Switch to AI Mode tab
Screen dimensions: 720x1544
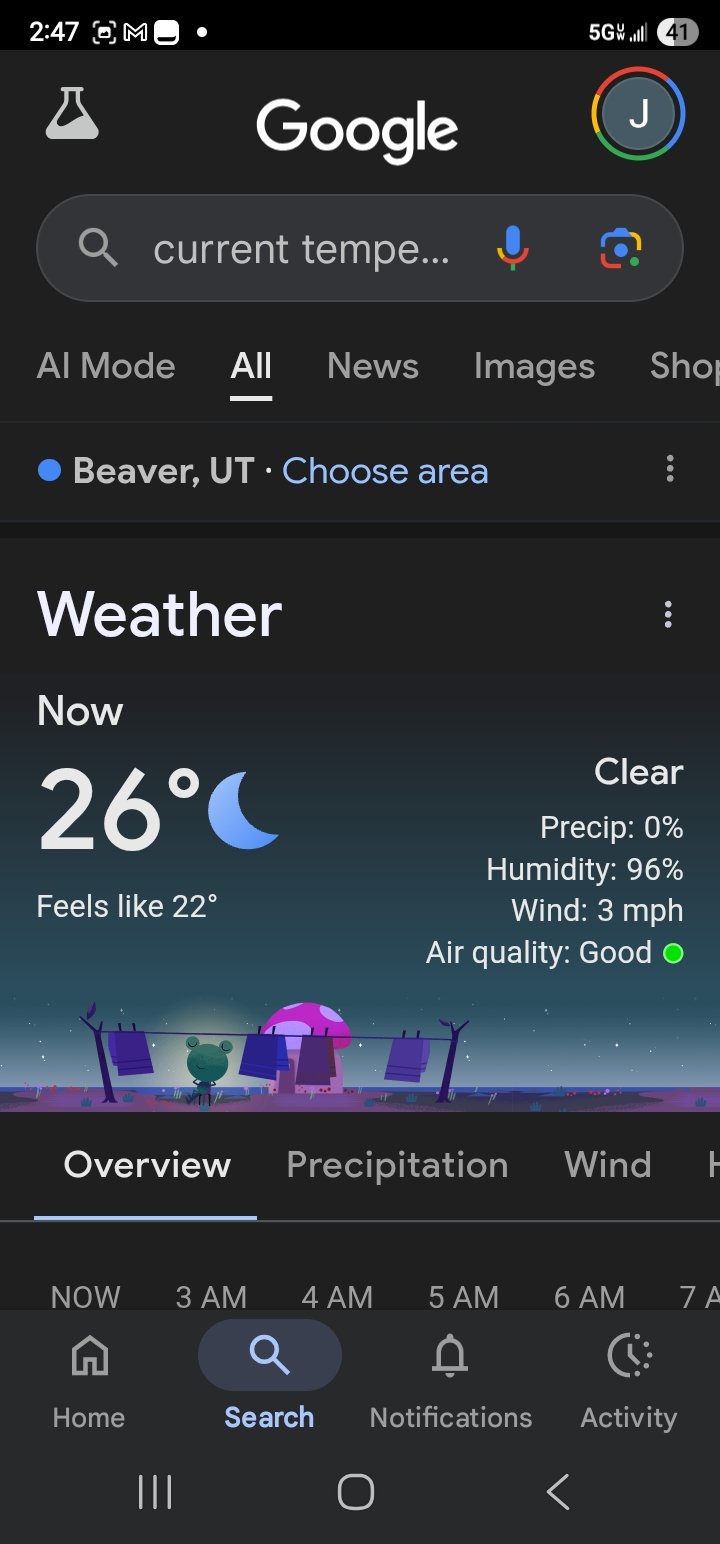click(106, 367)
